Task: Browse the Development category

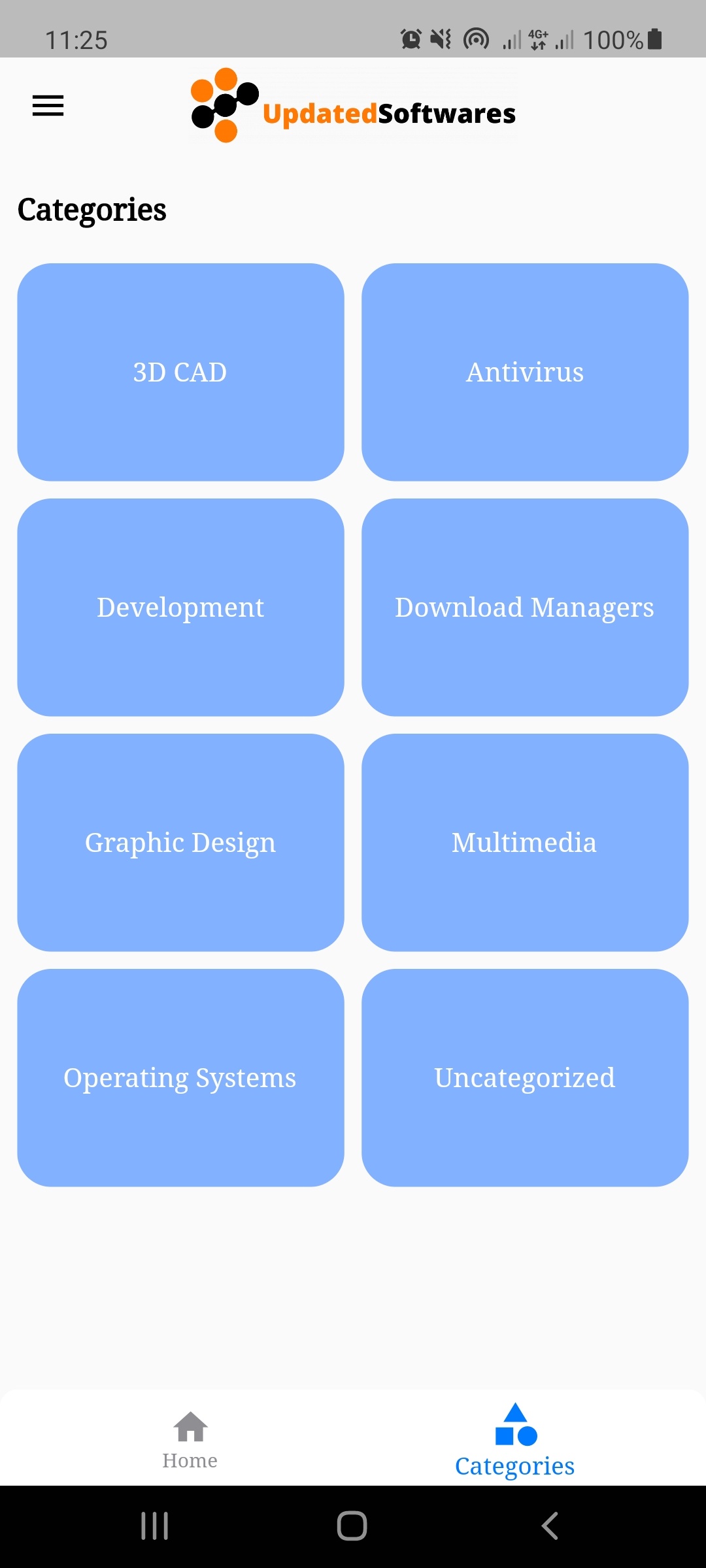Action: [x=180, y=608]
